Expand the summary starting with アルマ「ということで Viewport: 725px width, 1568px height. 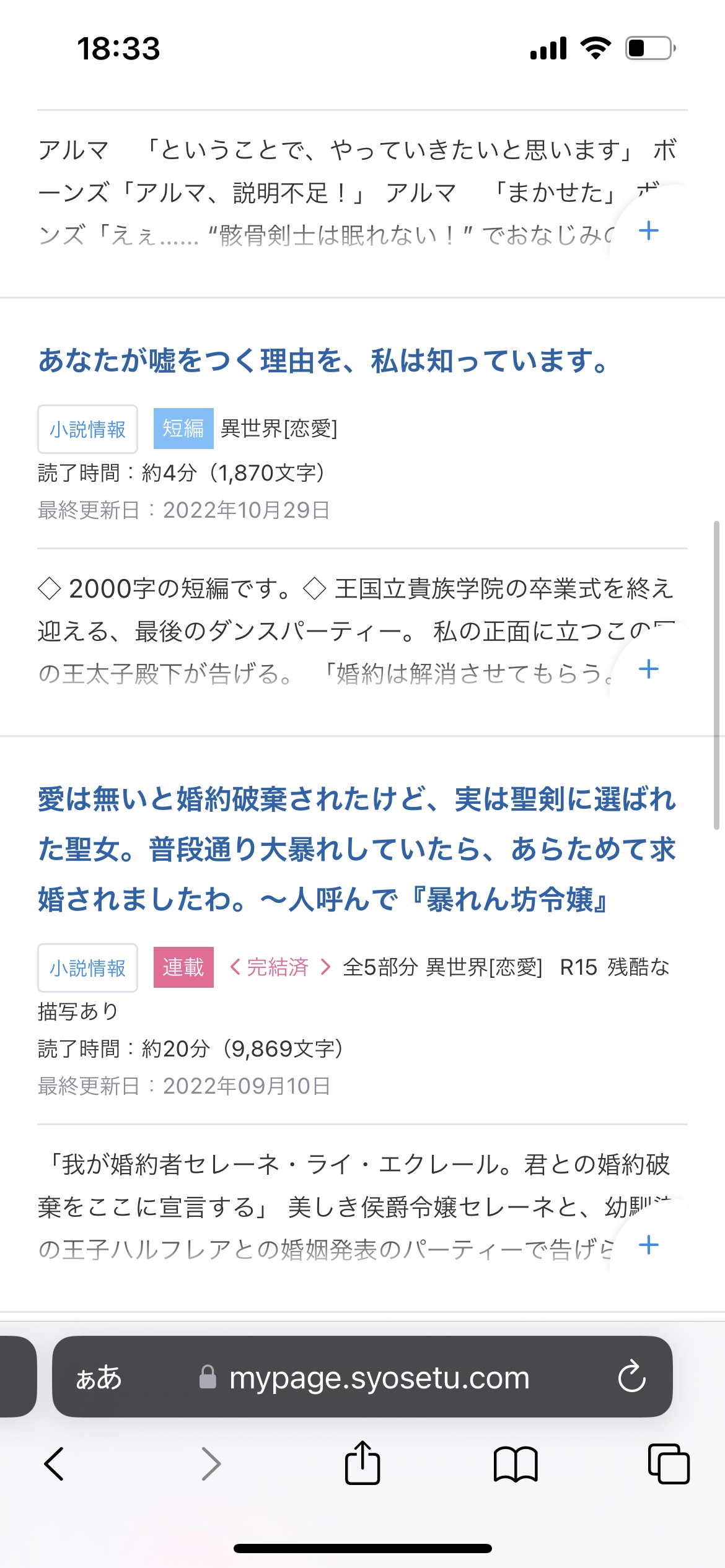648,231
